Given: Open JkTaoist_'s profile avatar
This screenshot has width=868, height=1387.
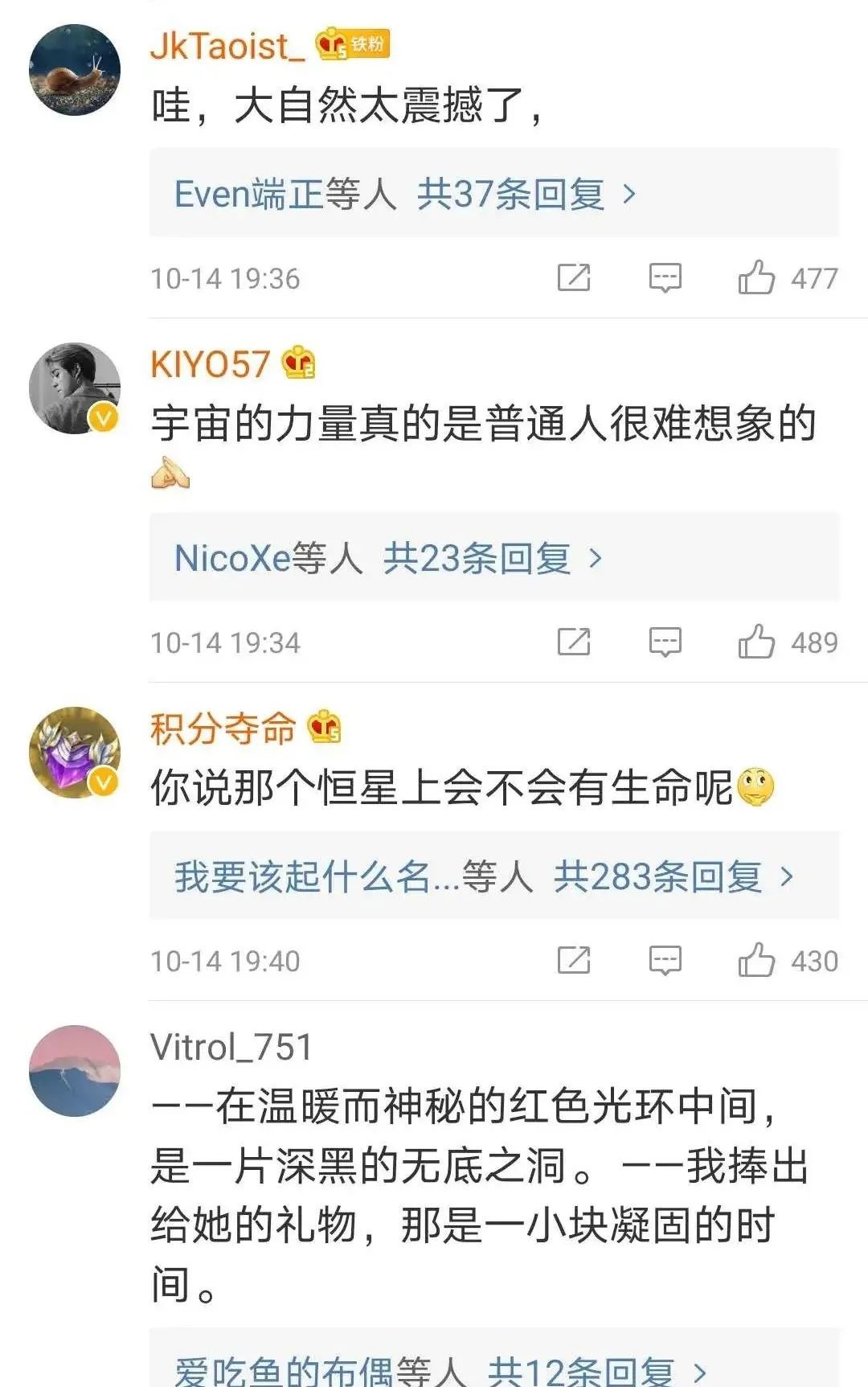Looking at the screenshot, I should tap(75, 70).
